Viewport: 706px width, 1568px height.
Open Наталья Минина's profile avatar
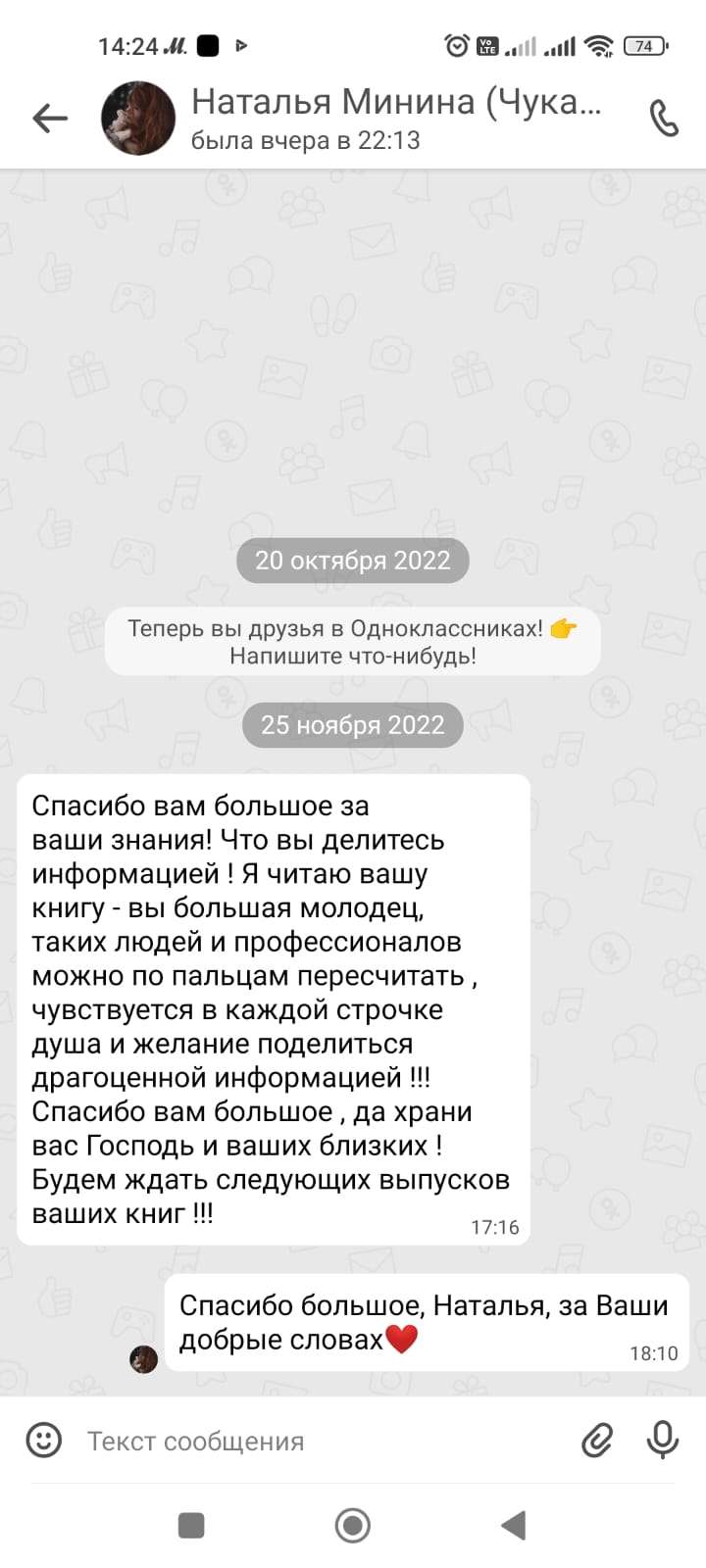[x=138, y=119]
